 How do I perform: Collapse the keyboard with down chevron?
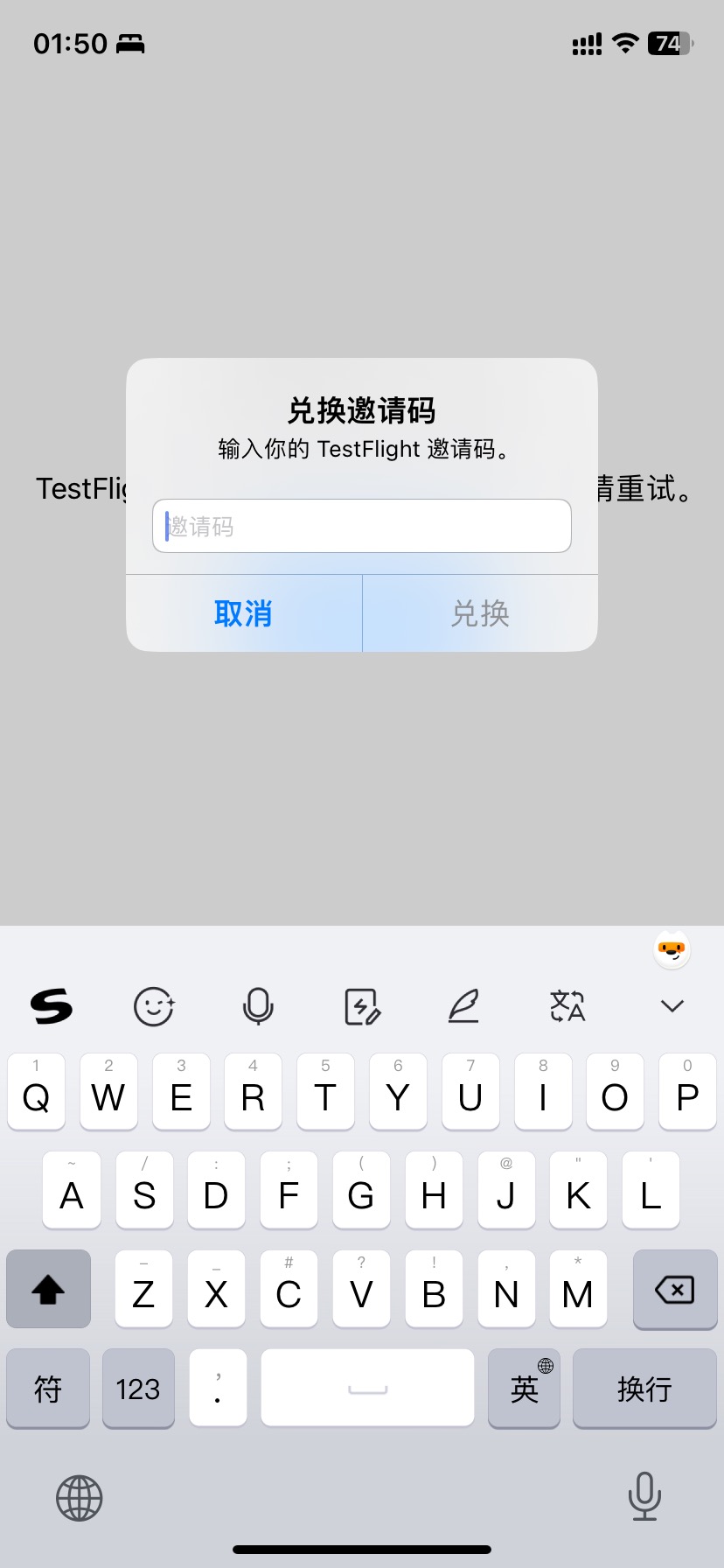tap(672, 1006)
